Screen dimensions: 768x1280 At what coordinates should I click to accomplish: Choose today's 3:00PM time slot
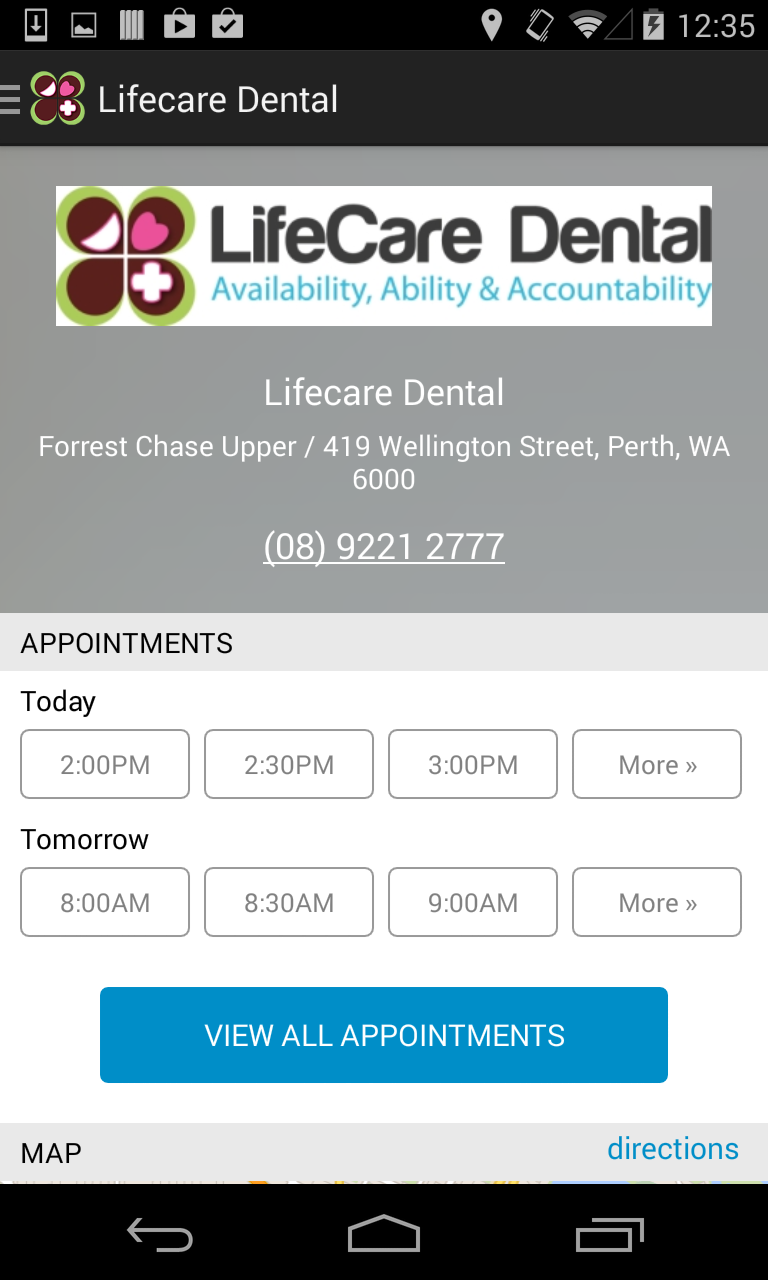pyautogui.click(x=473, y=764)
